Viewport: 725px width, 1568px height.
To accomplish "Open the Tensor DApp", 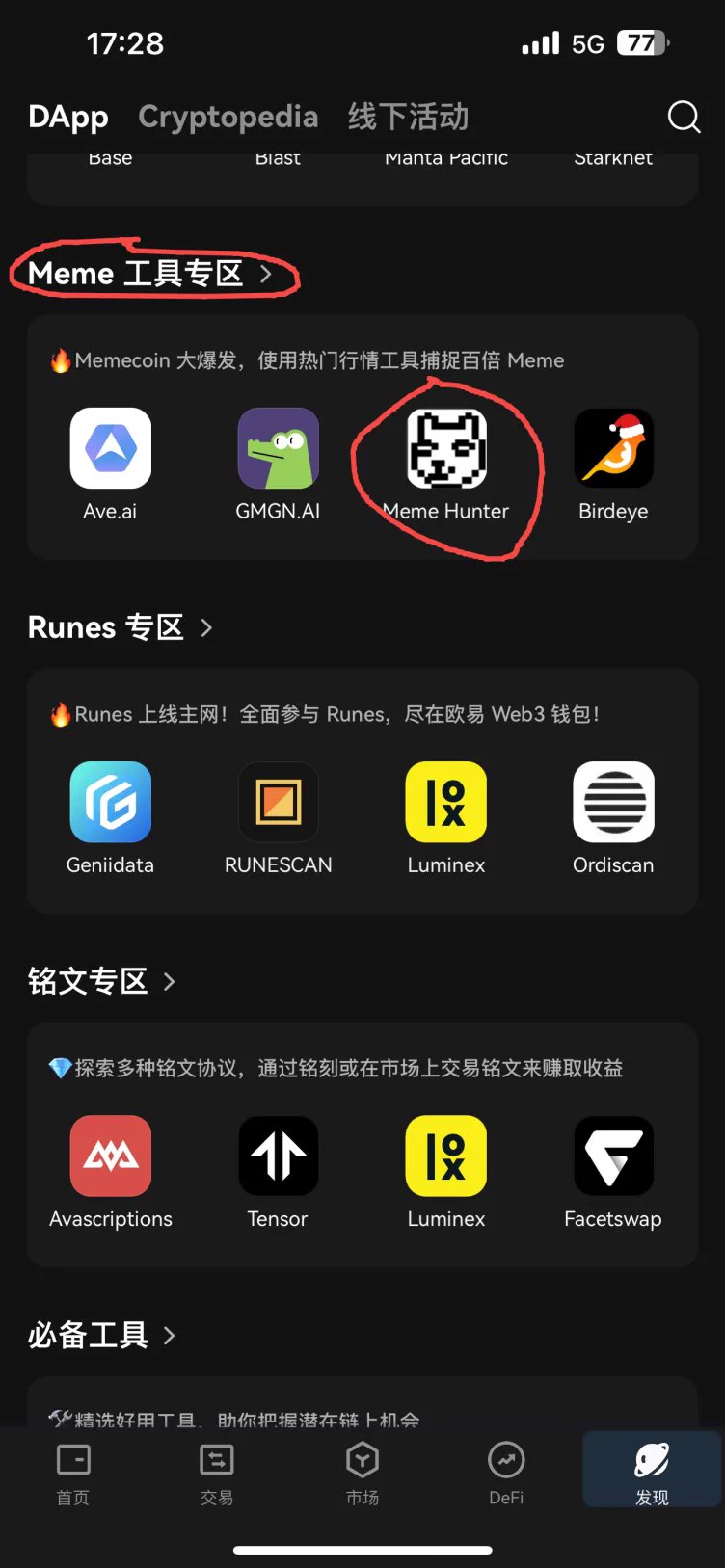I will 278,1156.
